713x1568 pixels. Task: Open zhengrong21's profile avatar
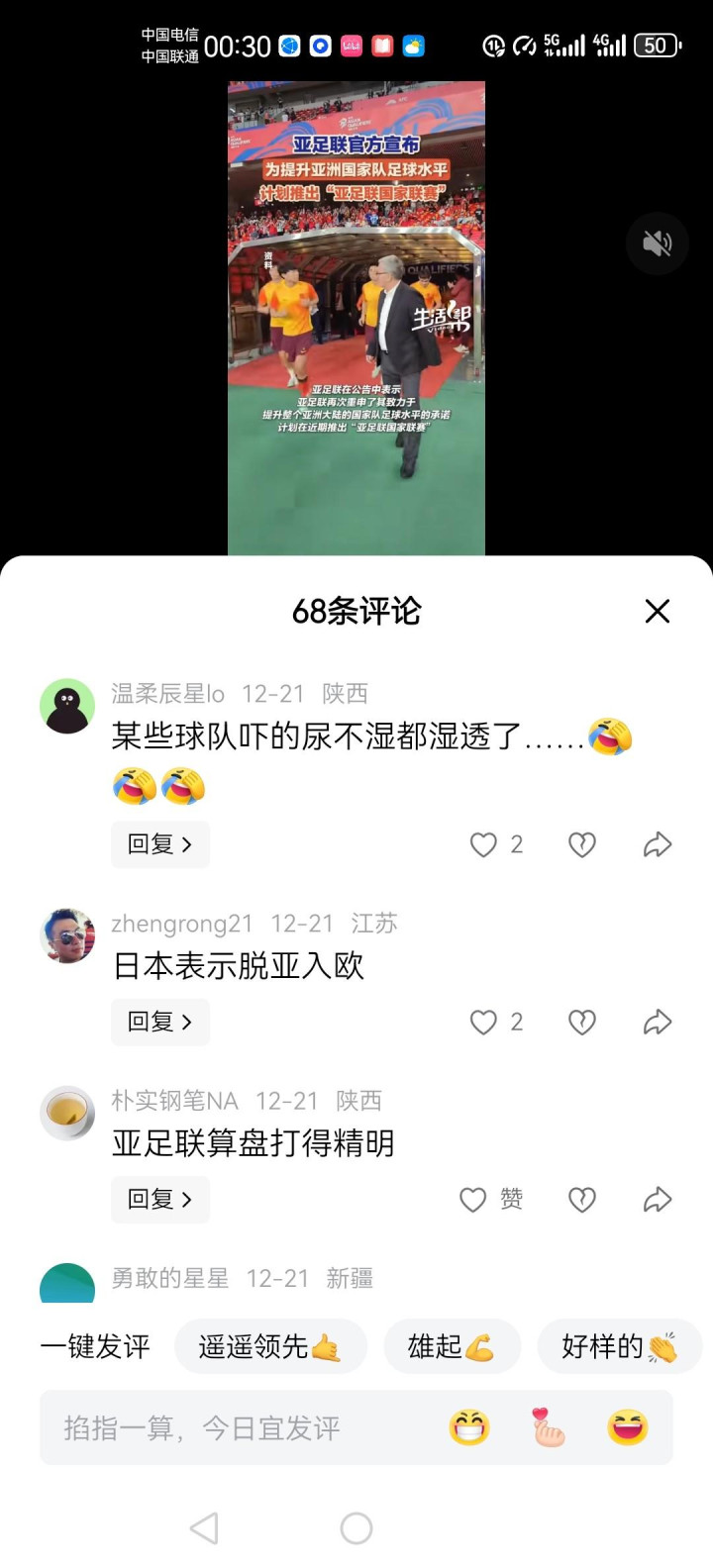pos(67,935)
